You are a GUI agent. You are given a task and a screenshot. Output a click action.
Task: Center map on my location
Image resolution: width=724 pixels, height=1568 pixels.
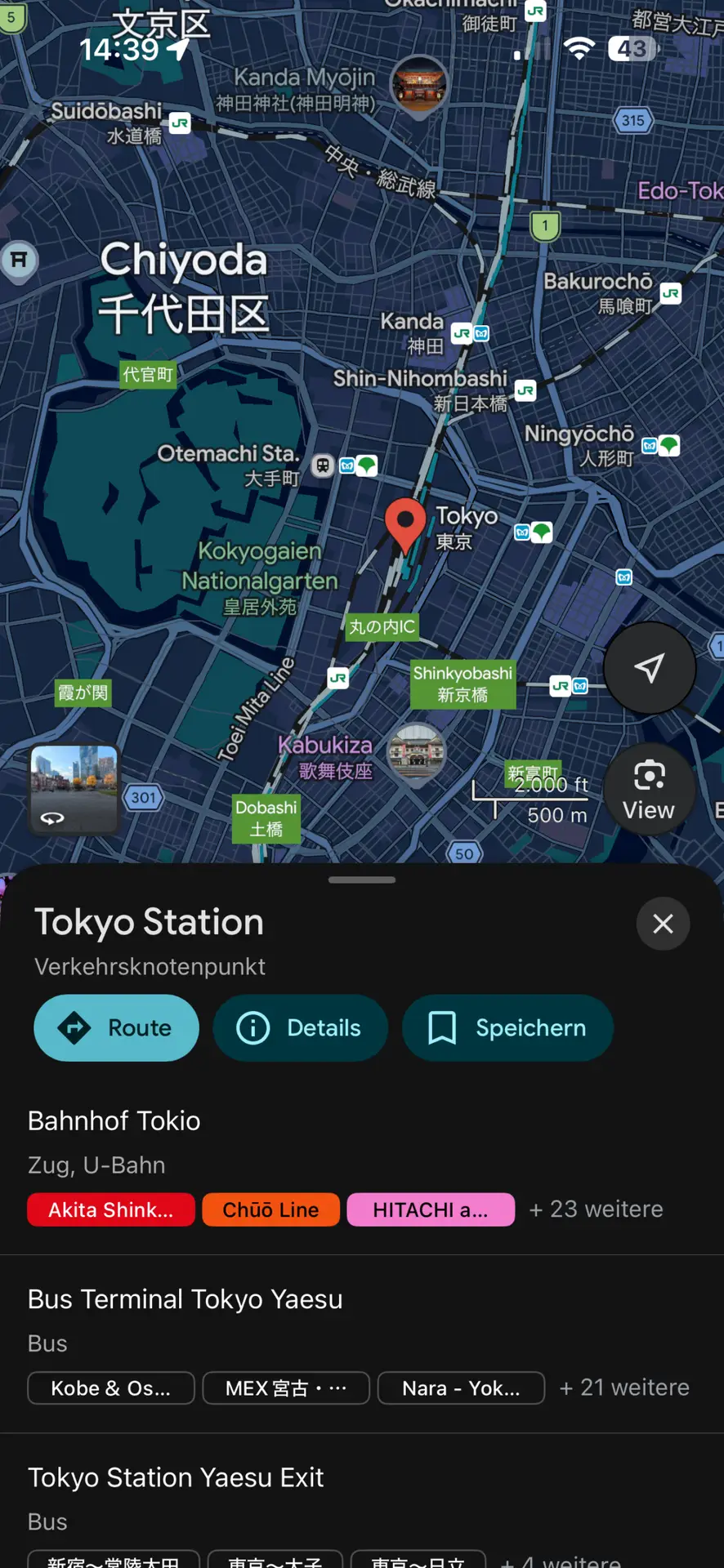(650, 668)
